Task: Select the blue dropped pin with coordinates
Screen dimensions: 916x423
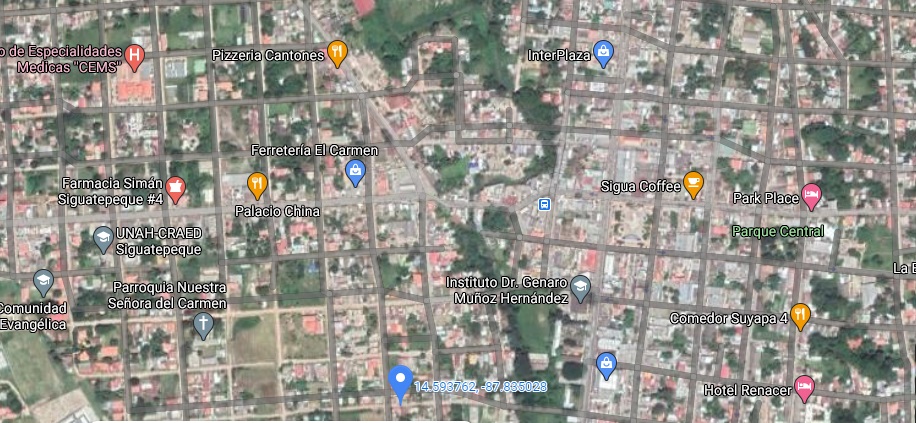Action: 400,381
